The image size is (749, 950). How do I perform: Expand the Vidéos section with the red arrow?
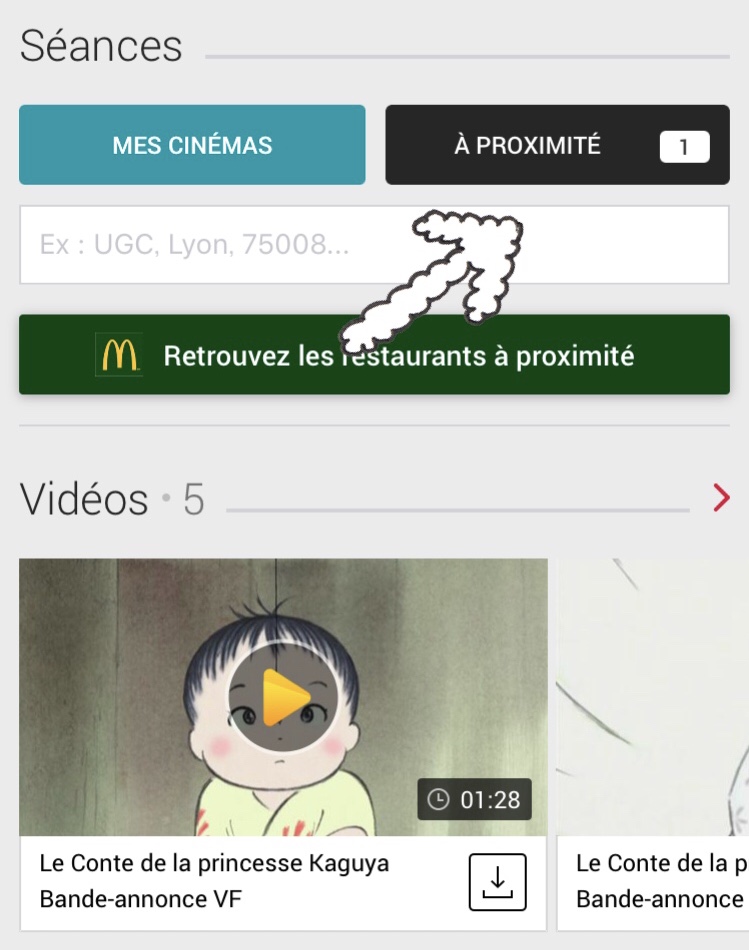pyautogui.click(x=721, y=498)
